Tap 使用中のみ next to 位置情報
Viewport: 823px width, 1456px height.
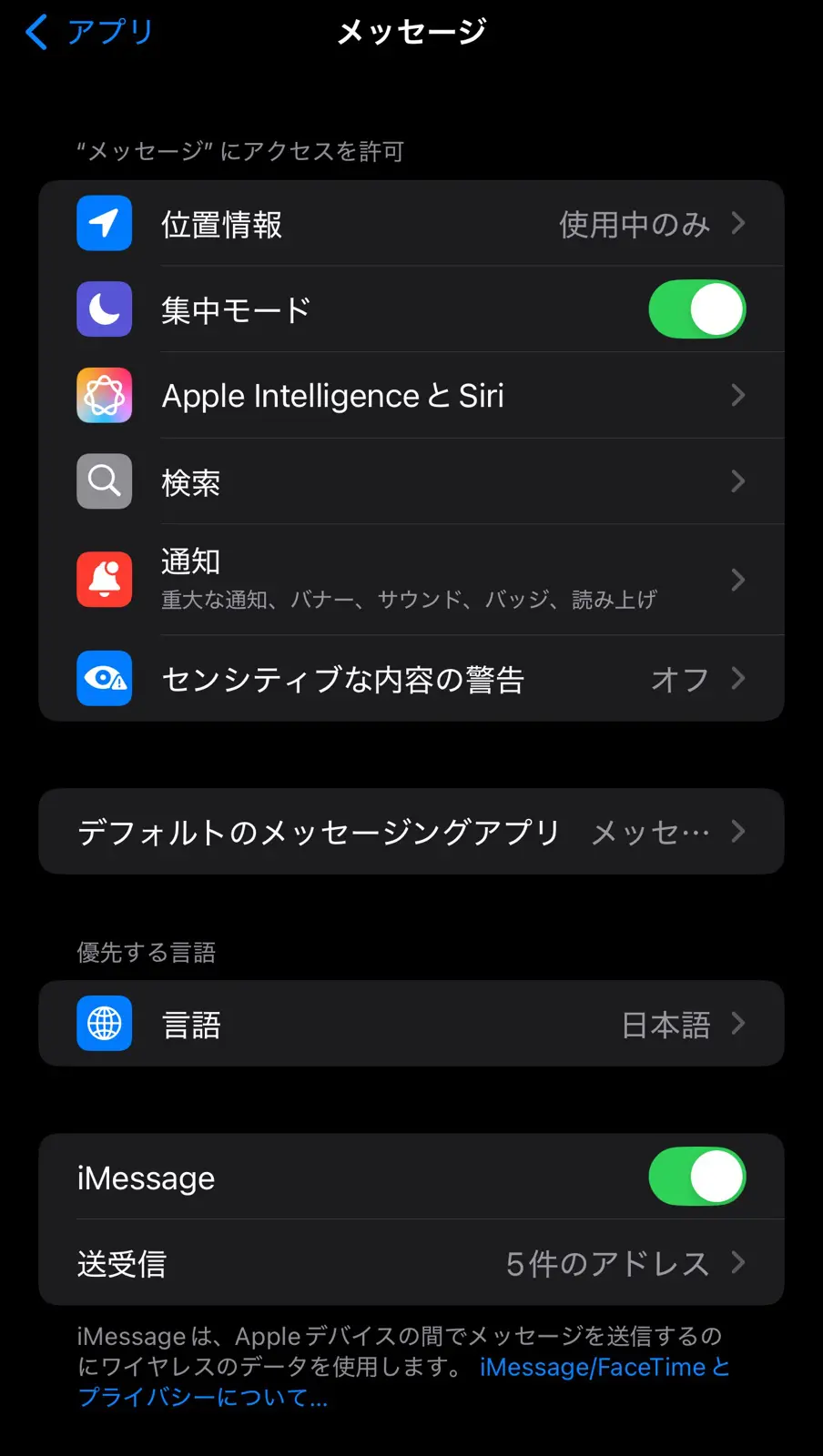[636, 223]
